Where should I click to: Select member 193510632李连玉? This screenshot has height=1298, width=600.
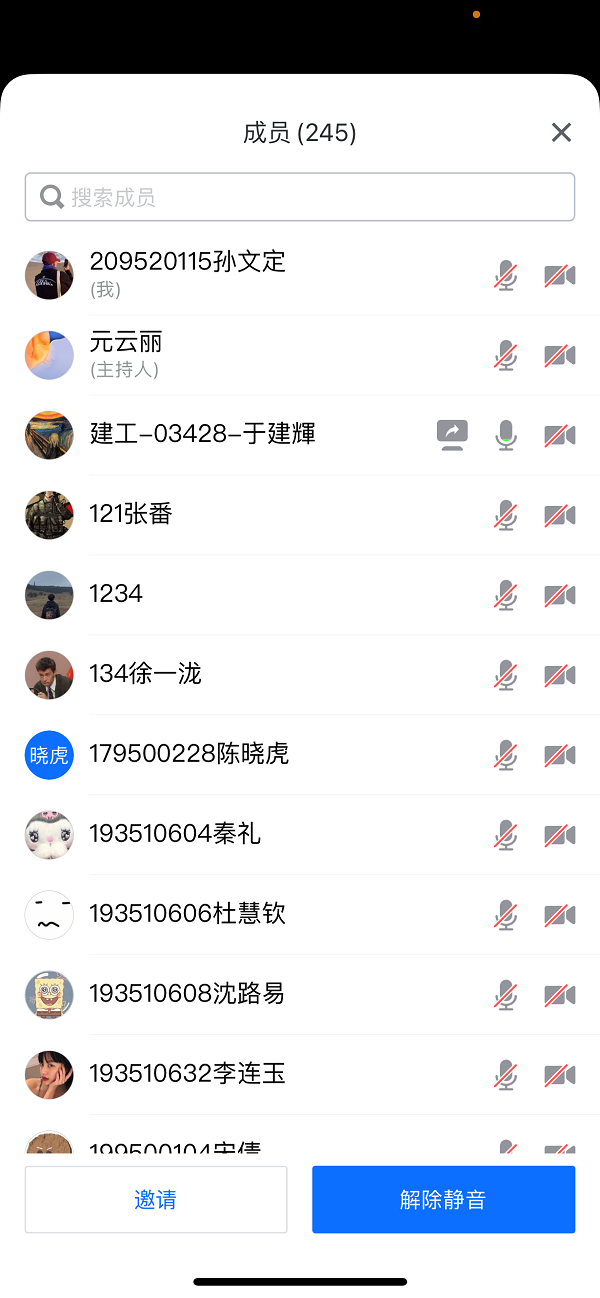pyautogui.click(x=300, y=1075)
